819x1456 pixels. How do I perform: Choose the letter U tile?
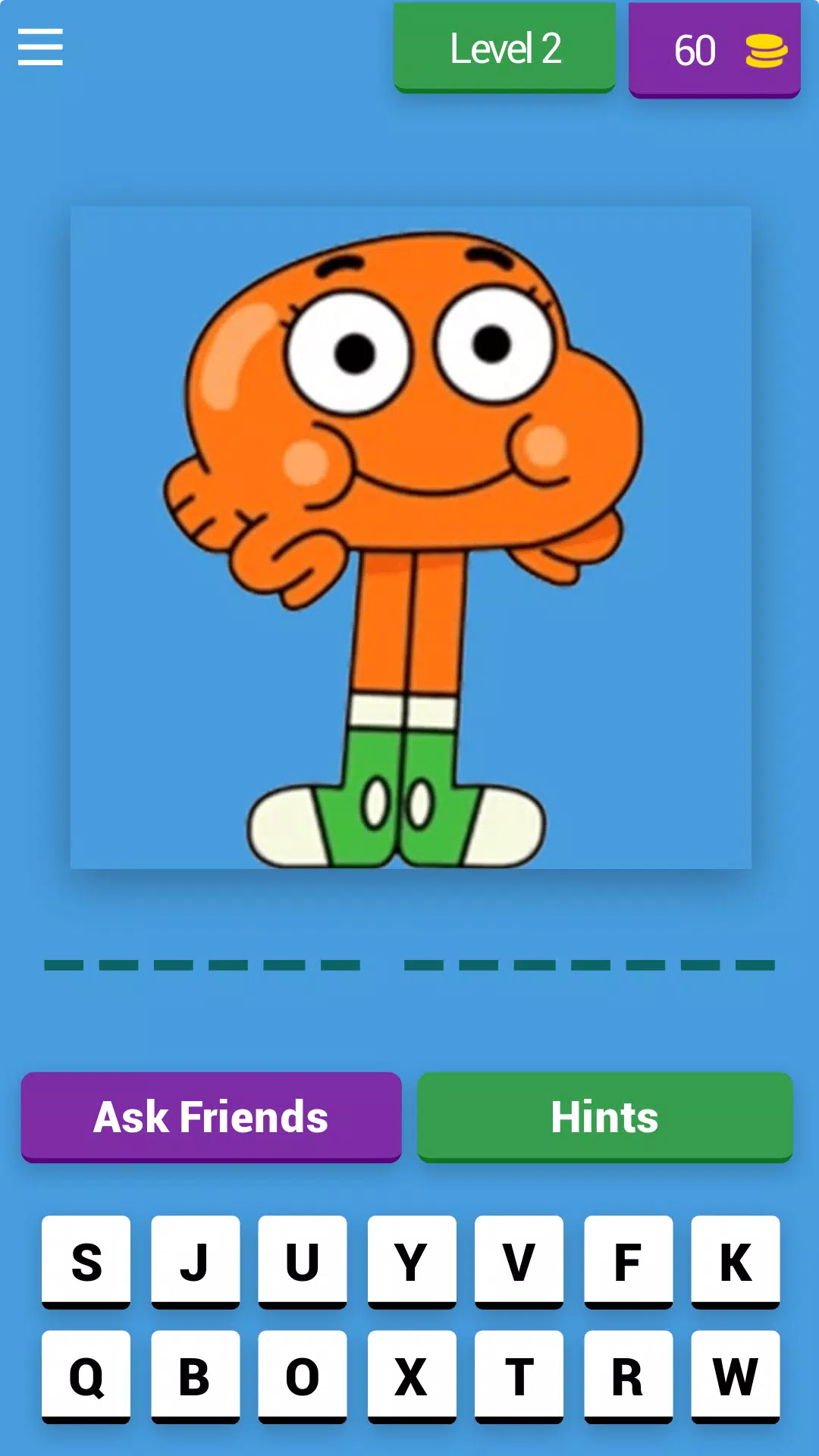coord(302,1261)
